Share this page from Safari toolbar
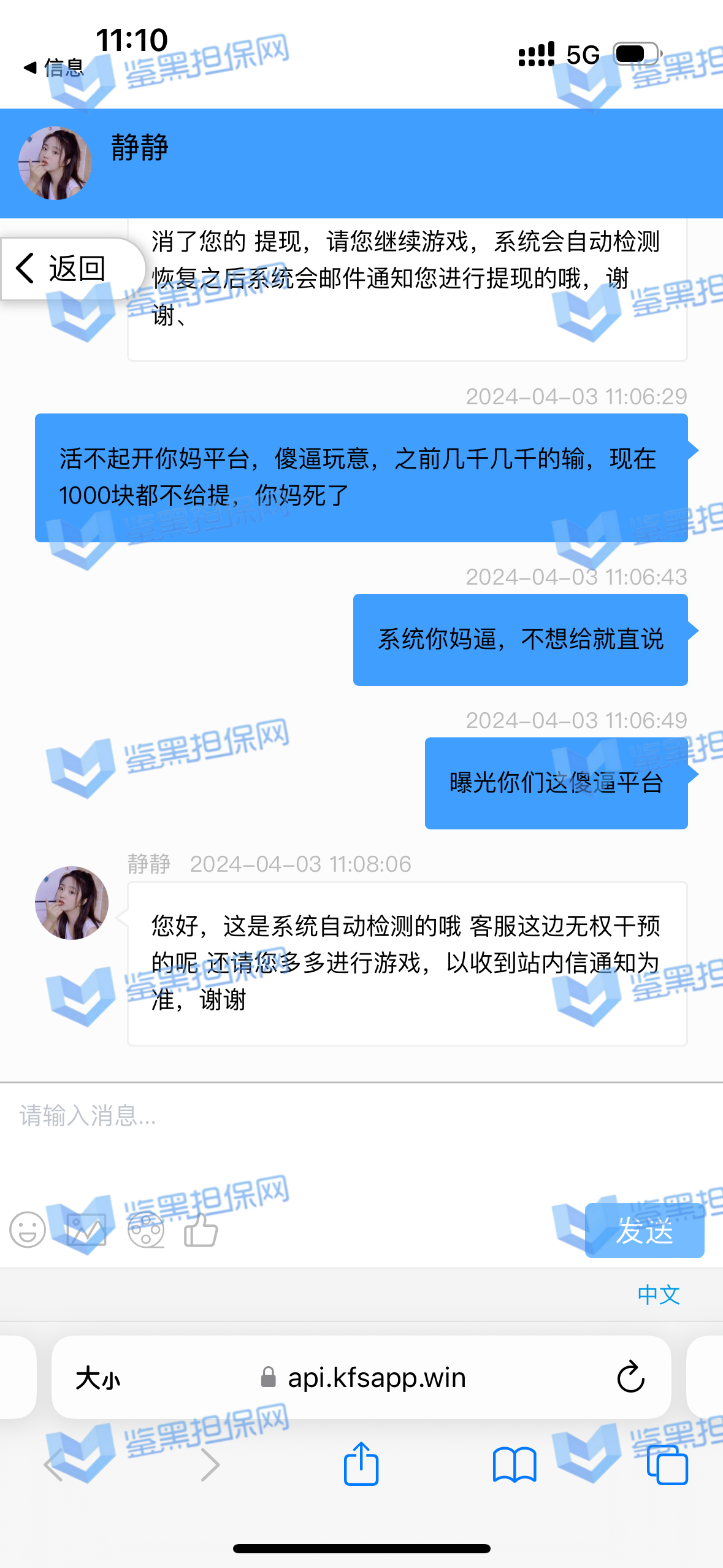 click(361, 1464)
